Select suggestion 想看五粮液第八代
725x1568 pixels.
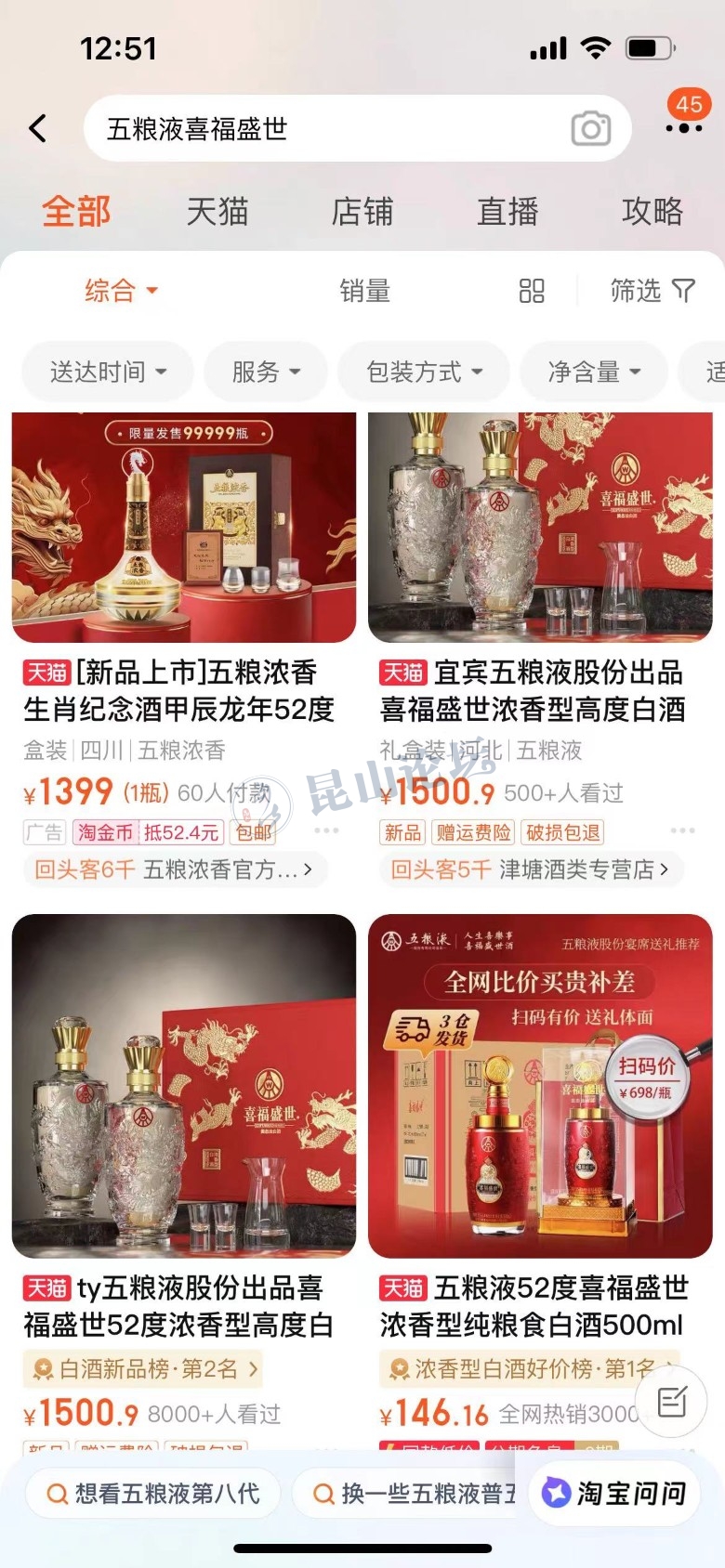(153, 1494)
